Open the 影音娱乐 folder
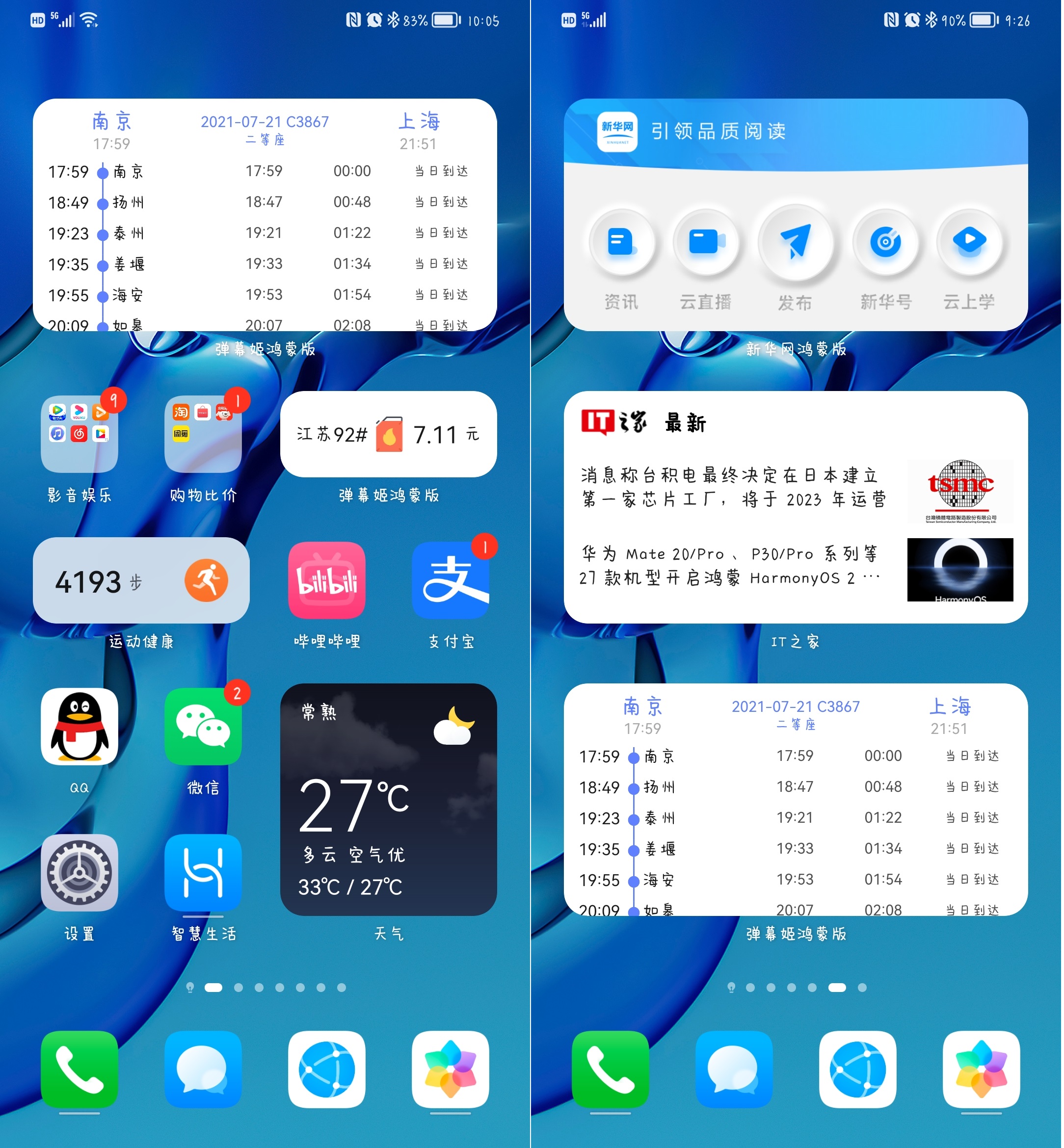 click(x=80, y=435)
